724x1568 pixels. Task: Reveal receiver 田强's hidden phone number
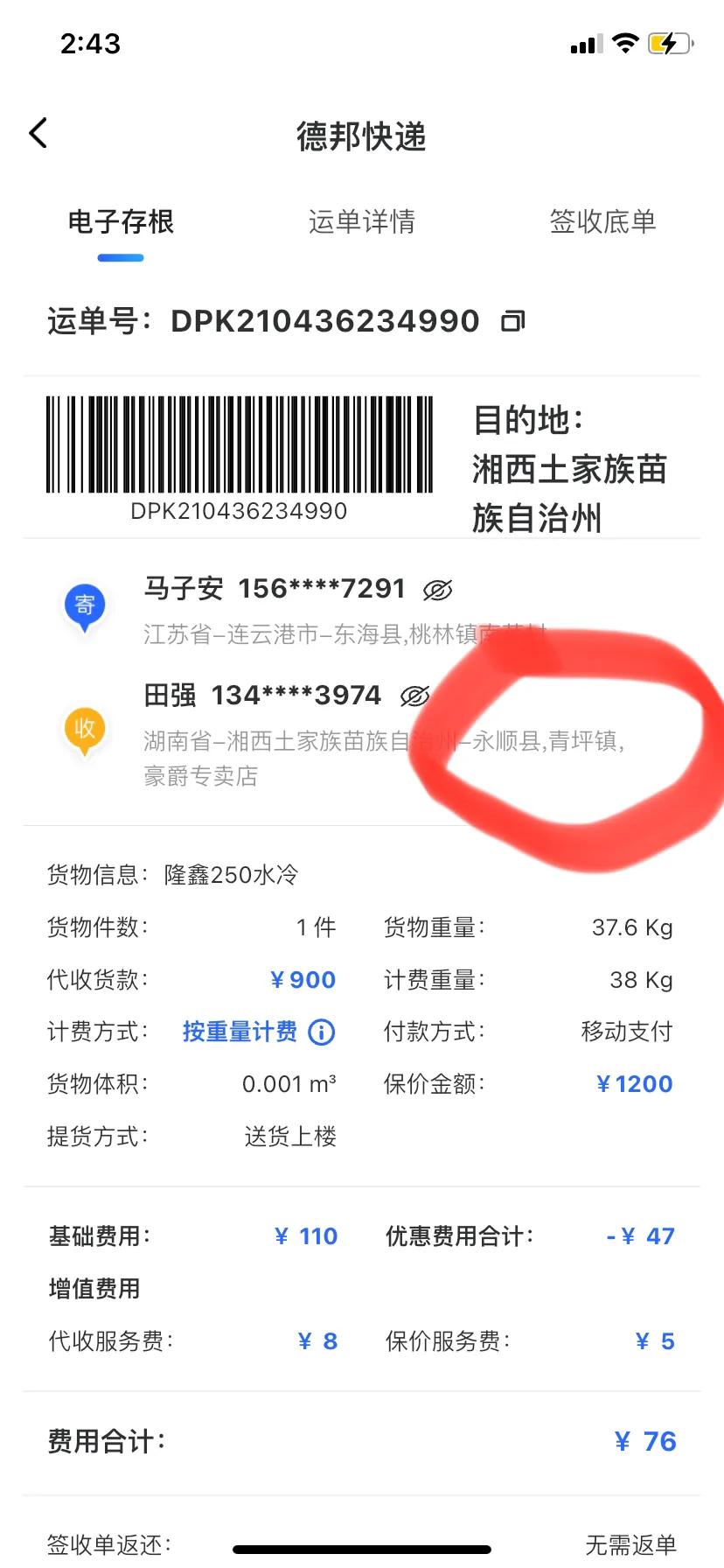click(x=415, y=696)
